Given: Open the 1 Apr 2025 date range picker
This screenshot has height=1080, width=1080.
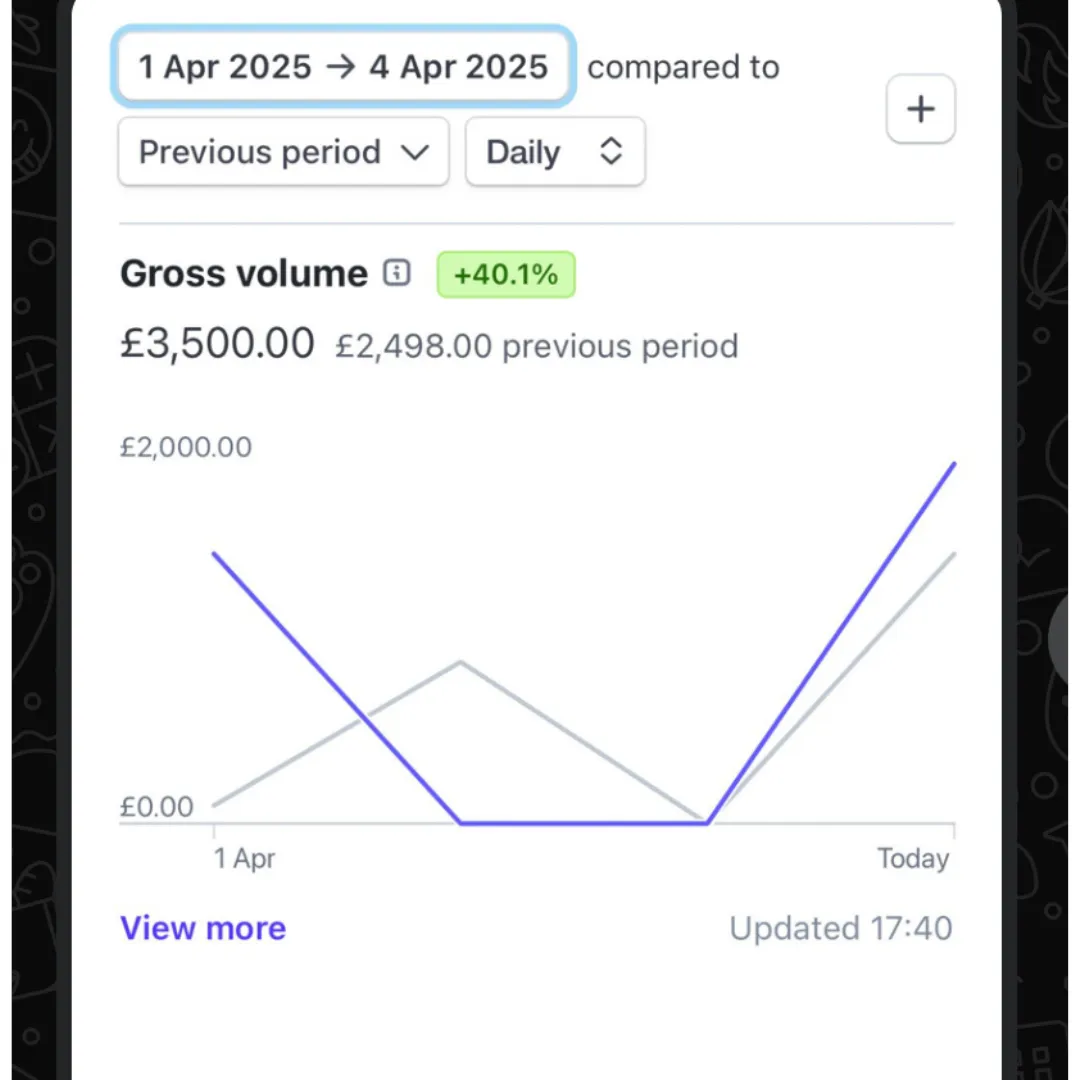Looking at the screenshot, I should click(x=343, y=67).
